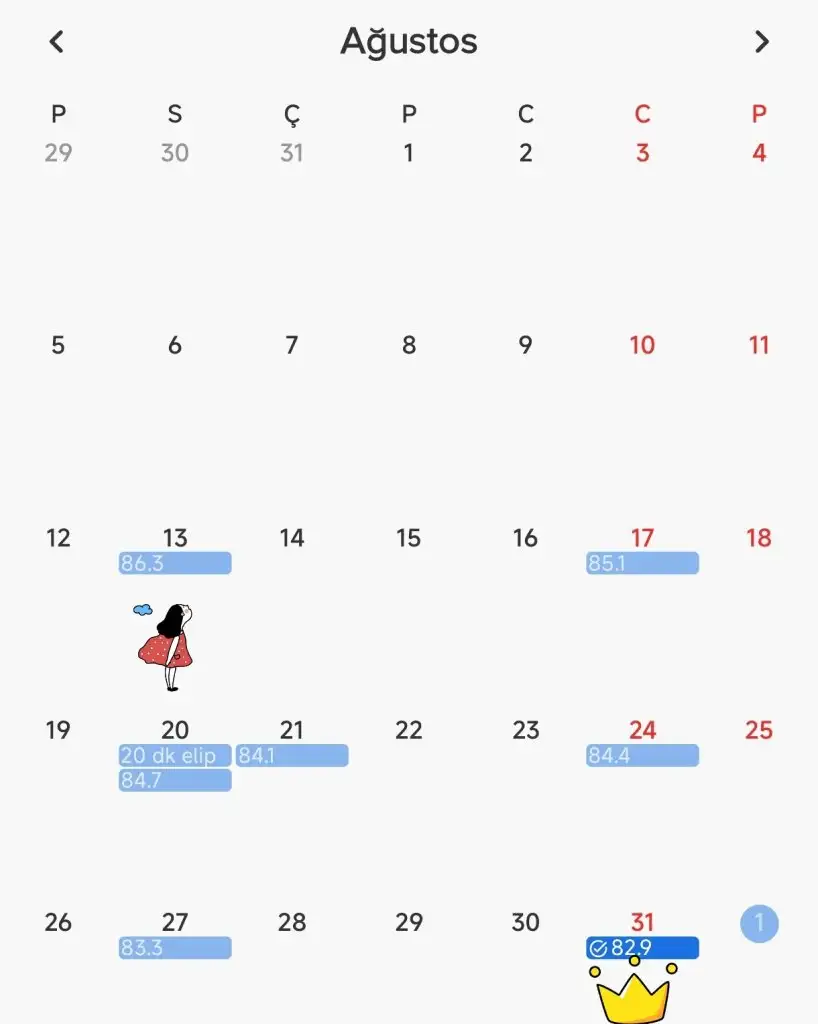Select August 29 in the calendar
The width and height of the screenshot is (818, 1024).
pos(408,922)
